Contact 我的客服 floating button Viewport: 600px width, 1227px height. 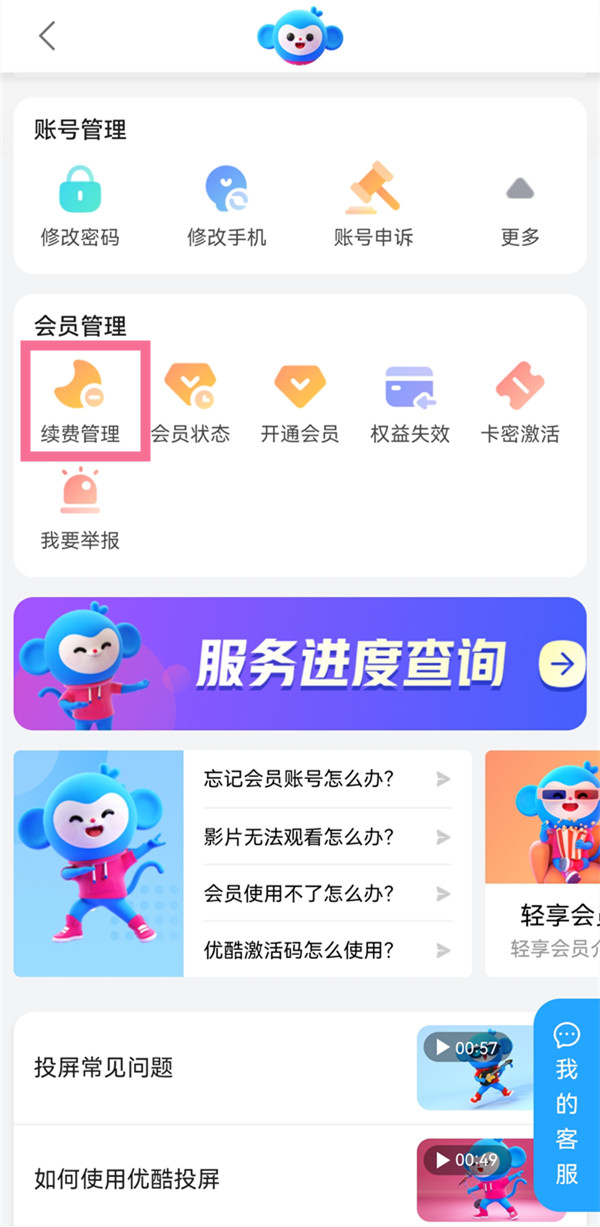click(567, 1104)
